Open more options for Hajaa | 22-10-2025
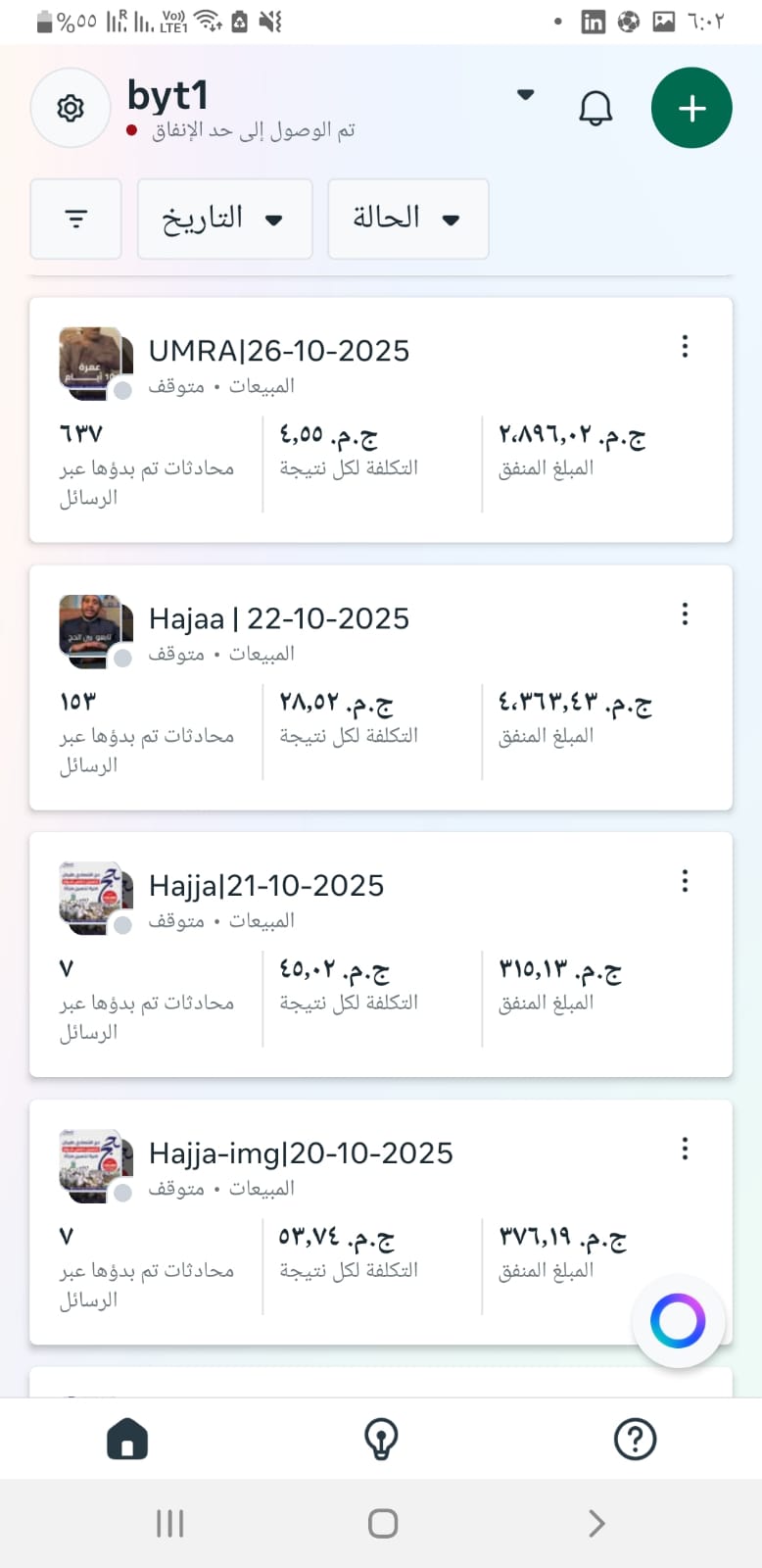Screen dimensions: 762x1568 click(x=685, y=614)
